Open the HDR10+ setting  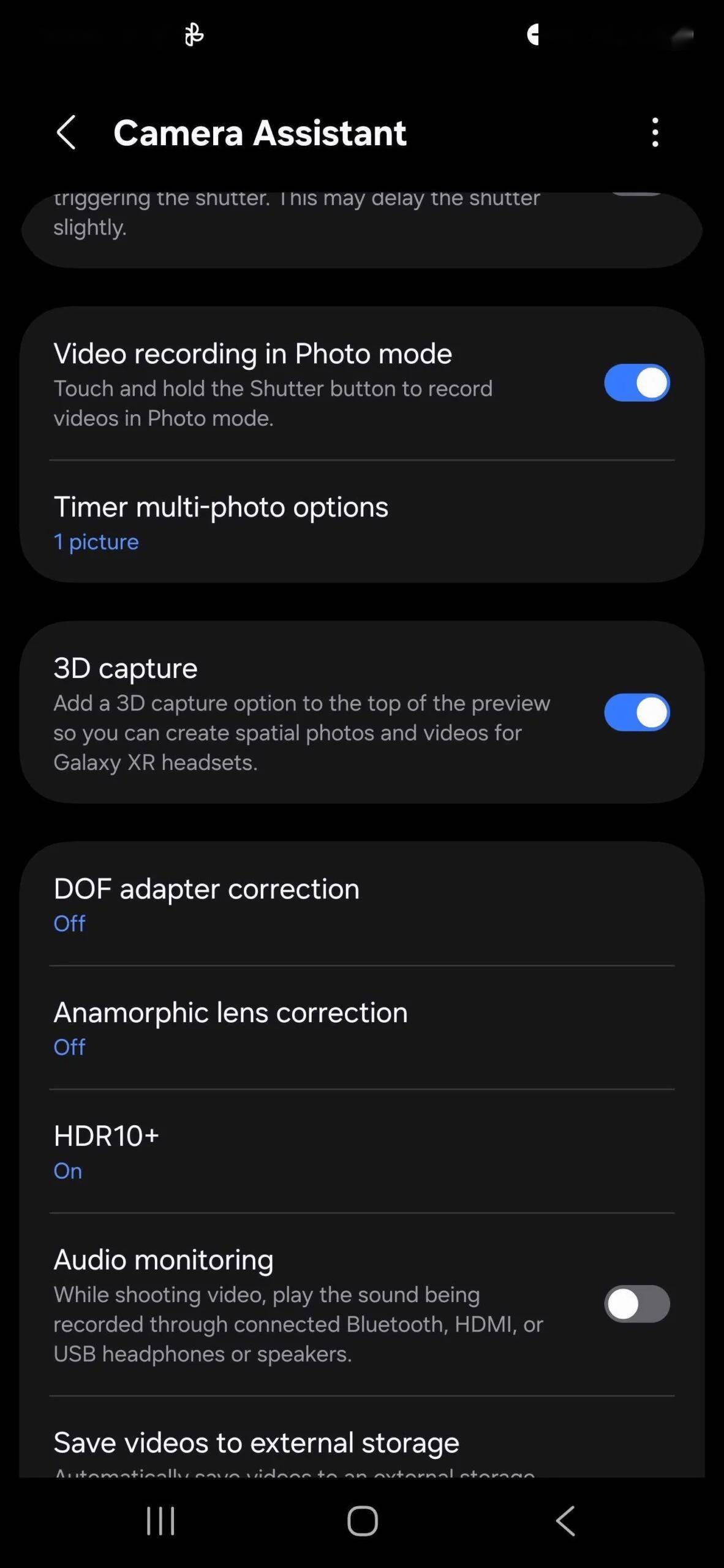click(361, 1151)
